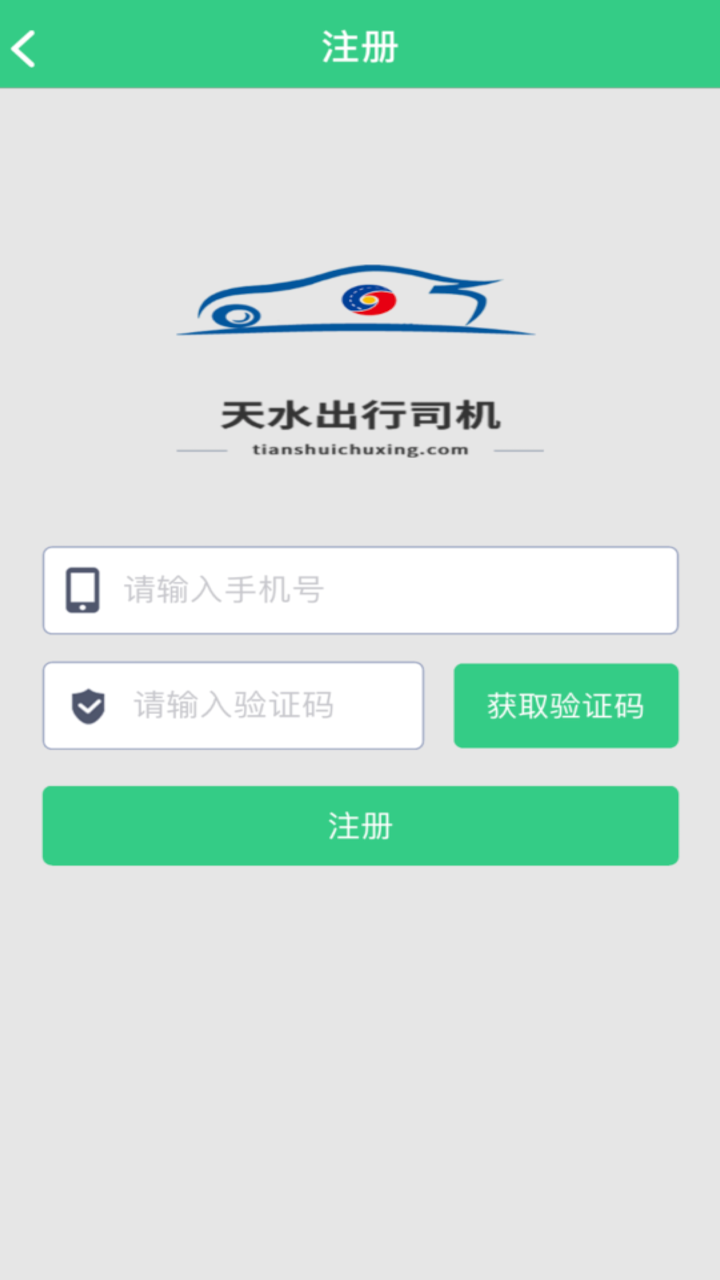Click the placeholder text 请输入手机号
This screenshot has height=1280, width=720.
[x=222, y=589]
